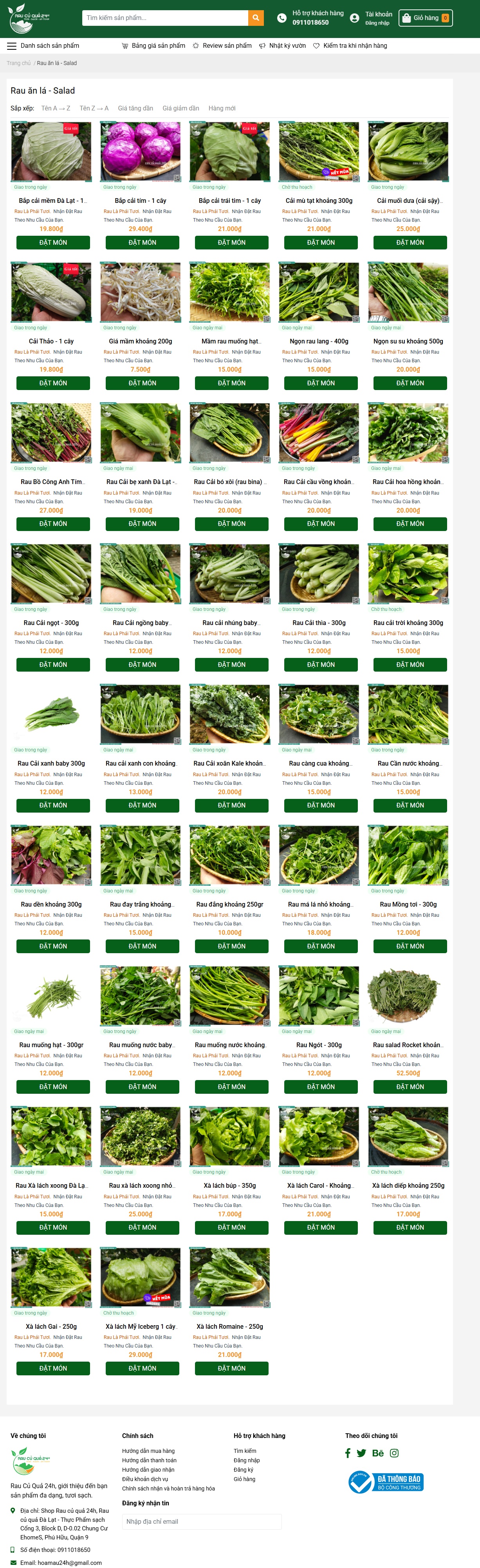The height and width of the screenshot is (1568, 480).
Task: Open the Giỏ hàng shopping cart
Action: click(425, 18)
